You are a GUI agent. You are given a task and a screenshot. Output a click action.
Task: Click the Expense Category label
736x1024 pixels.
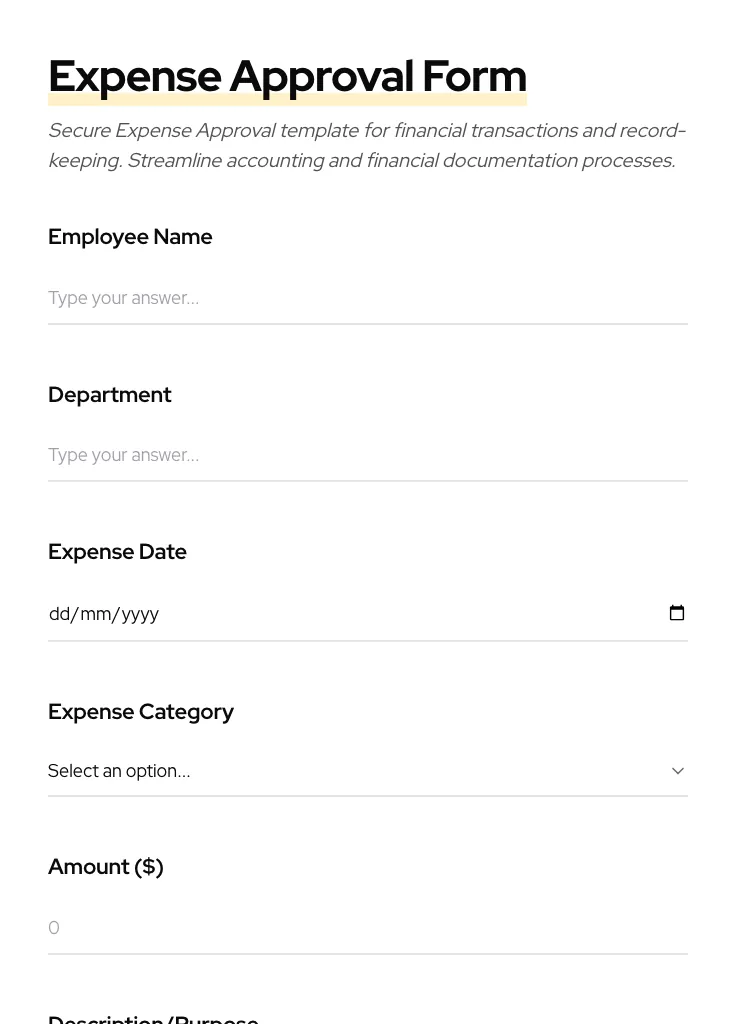tap(141, 711)
